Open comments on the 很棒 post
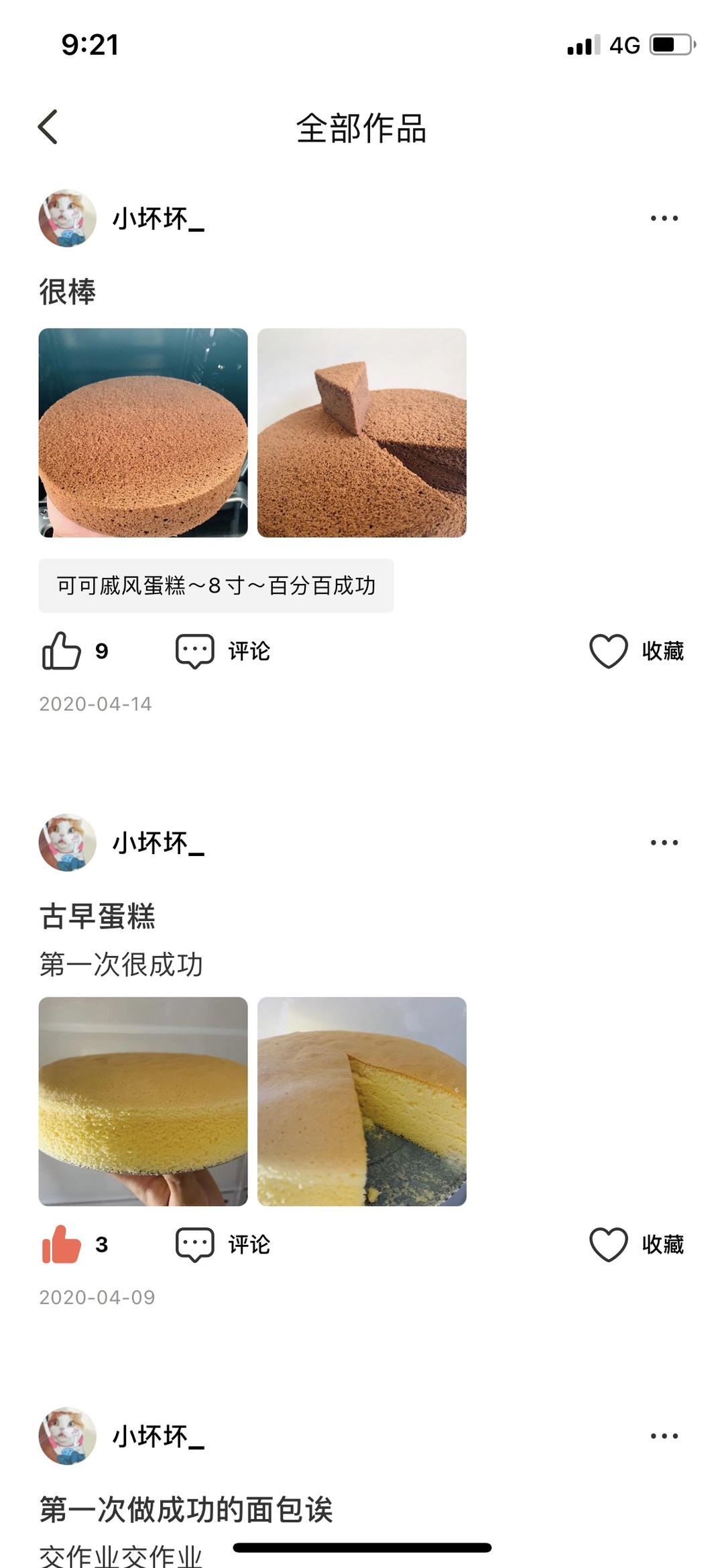This screenshot has height=1568, width=724. coord(223,651)
